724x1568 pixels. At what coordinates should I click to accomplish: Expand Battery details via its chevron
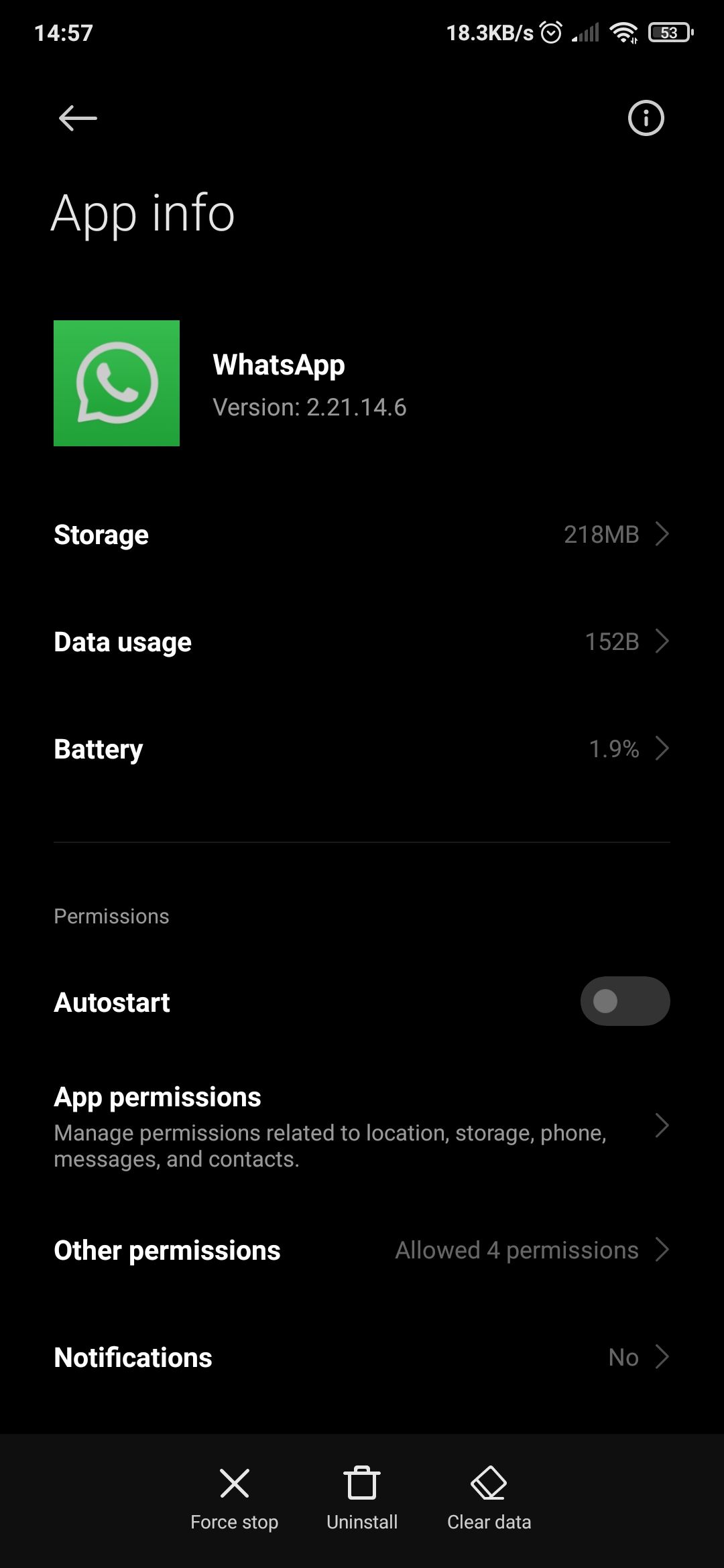click(x=662, y=748)
